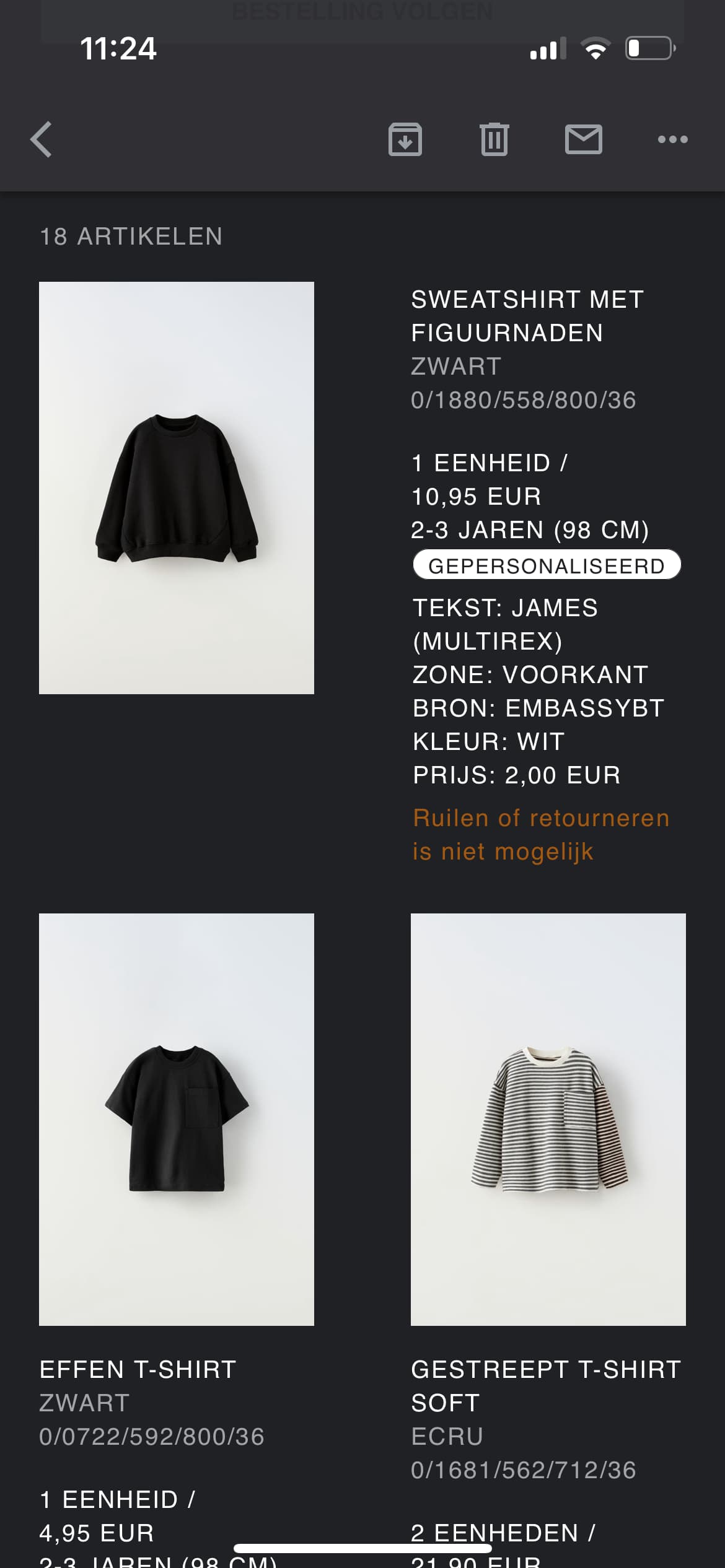Go back to the inbox
This screenshot has width=725, height=1568.
(x=41, y=139)
